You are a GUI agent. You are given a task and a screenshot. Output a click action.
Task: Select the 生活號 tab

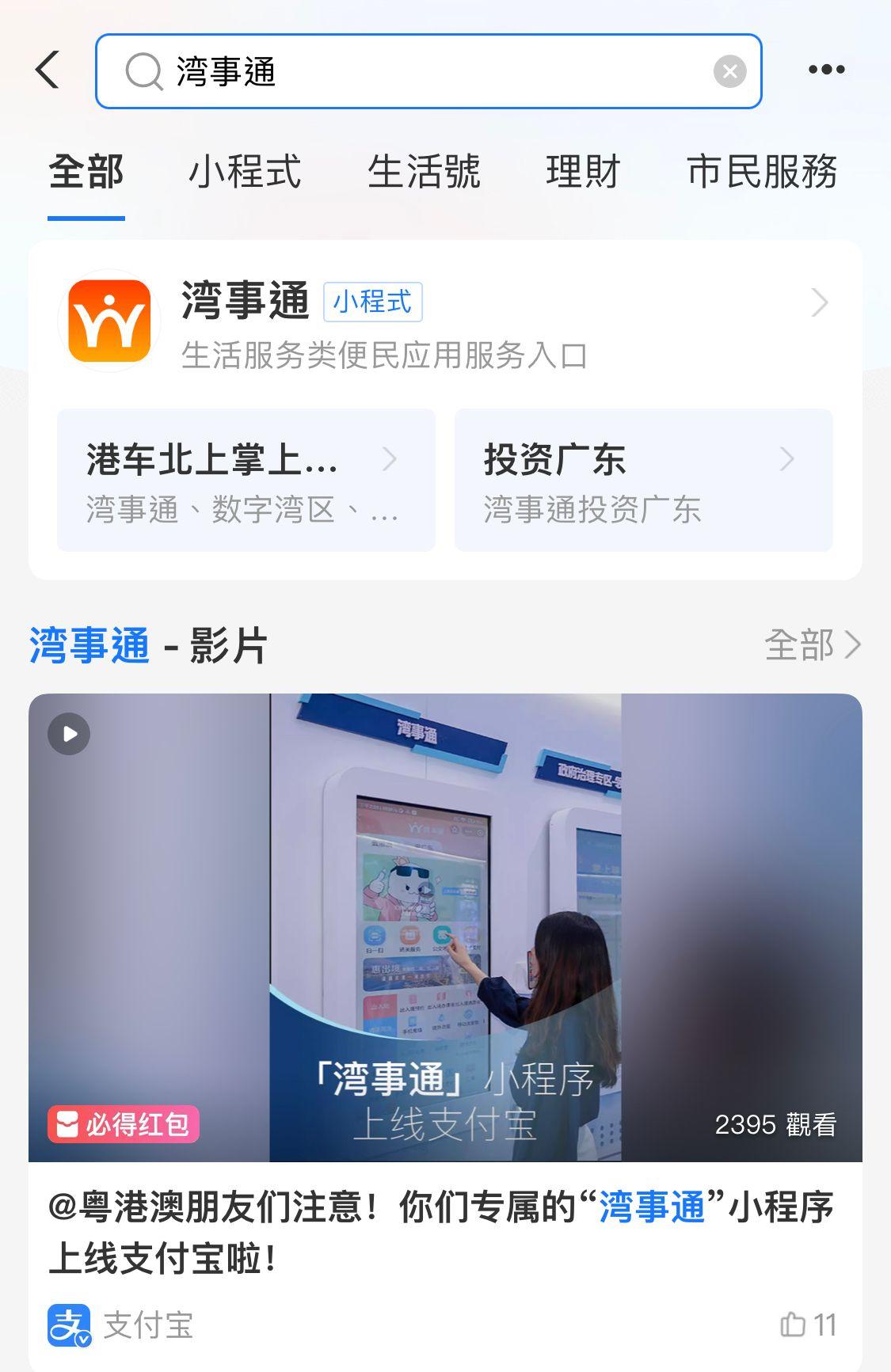(424, 172)
